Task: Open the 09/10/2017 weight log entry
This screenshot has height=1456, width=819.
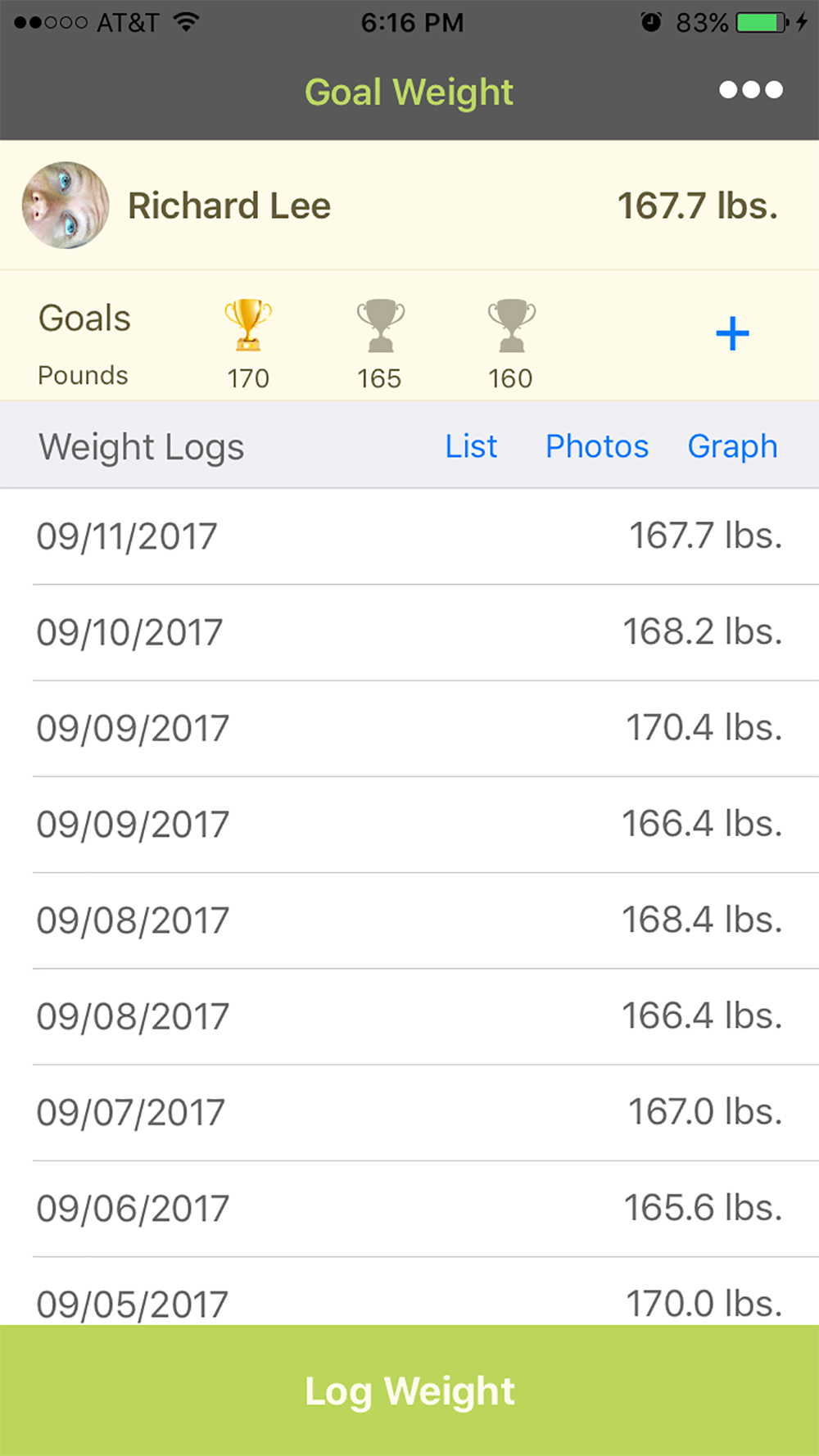Action: tap(409, 632)
